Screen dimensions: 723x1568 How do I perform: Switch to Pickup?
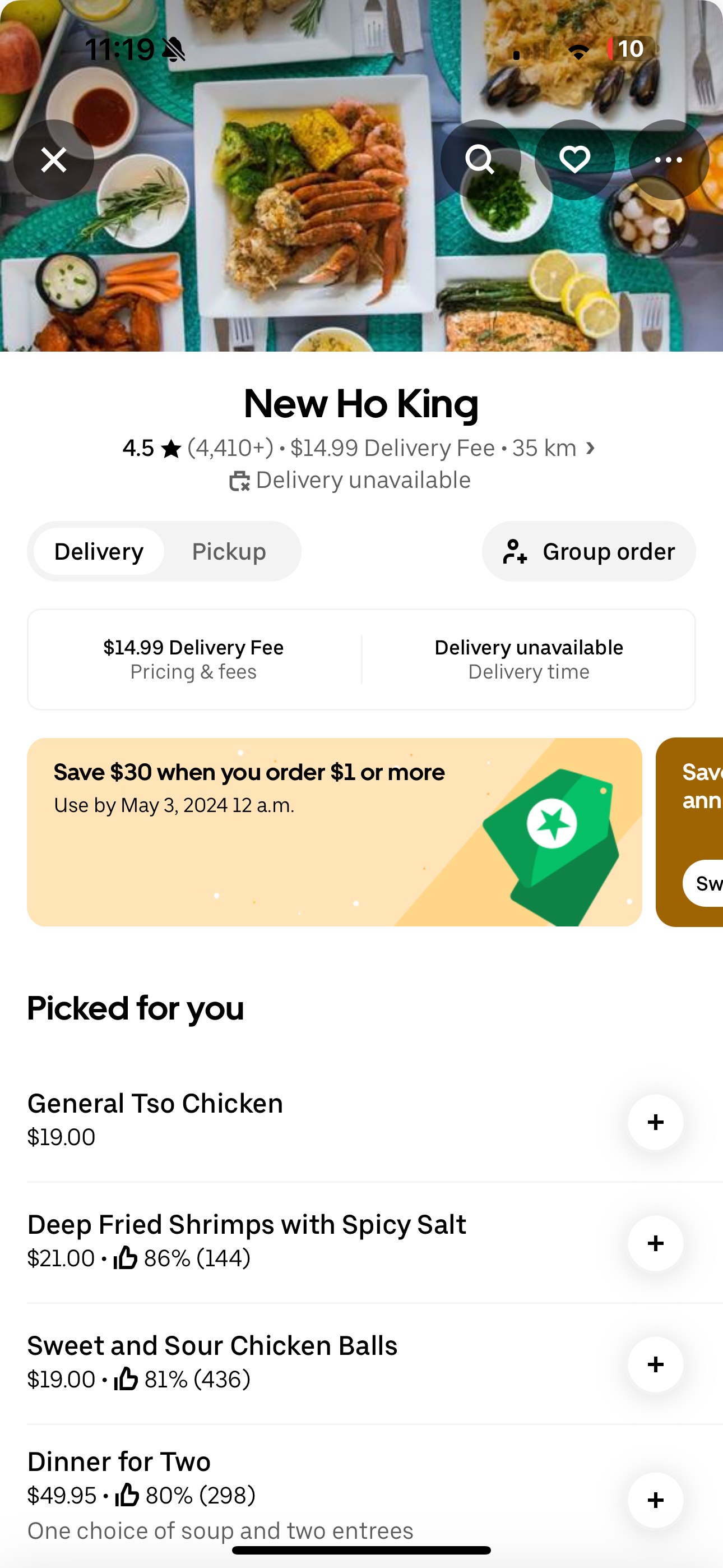click(229, 551)
